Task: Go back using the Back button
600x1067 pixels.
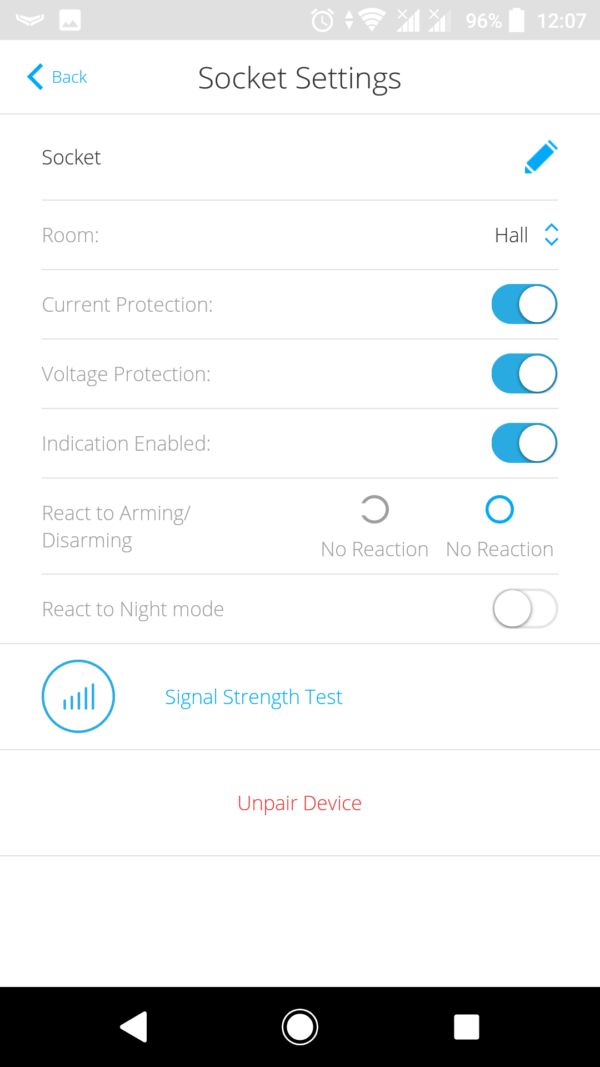Action: 57,77
